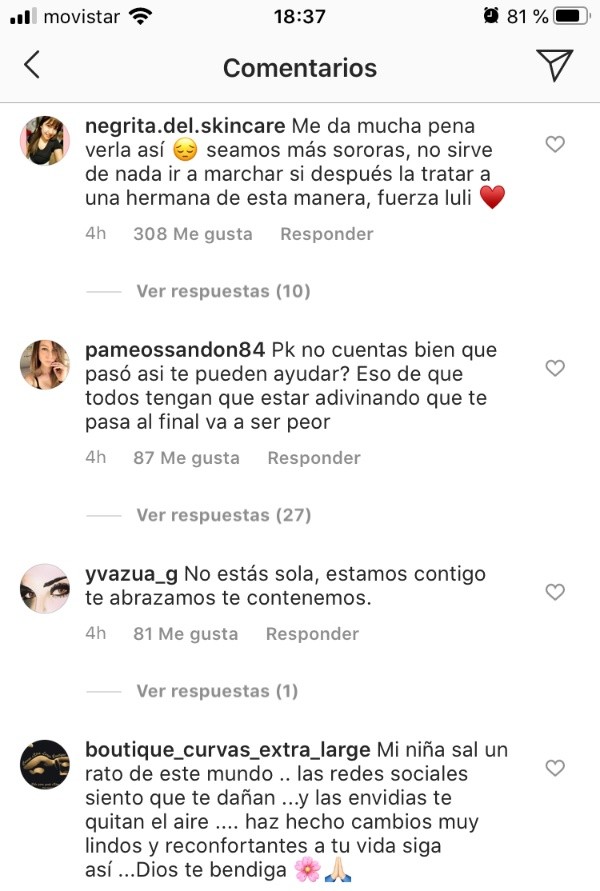
Task: Open boutique_curvas_extra_large's profile avatar
Action: 45,764
